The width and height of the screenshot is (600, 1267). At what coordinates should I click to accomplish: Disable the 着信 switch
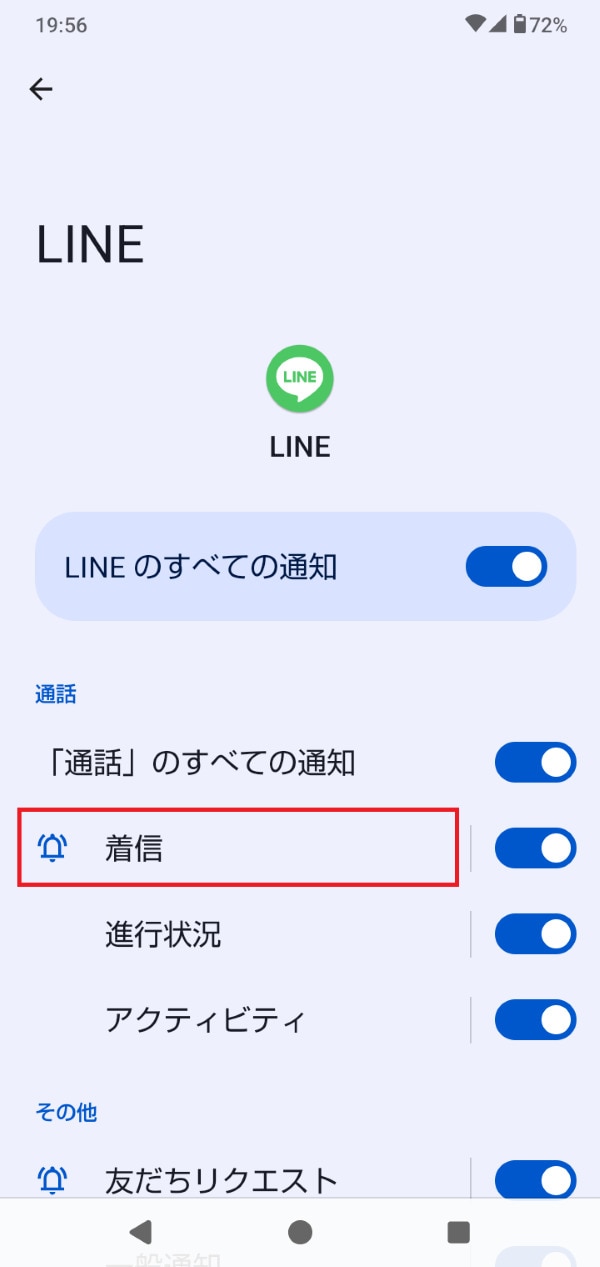[x=535, y=849]
